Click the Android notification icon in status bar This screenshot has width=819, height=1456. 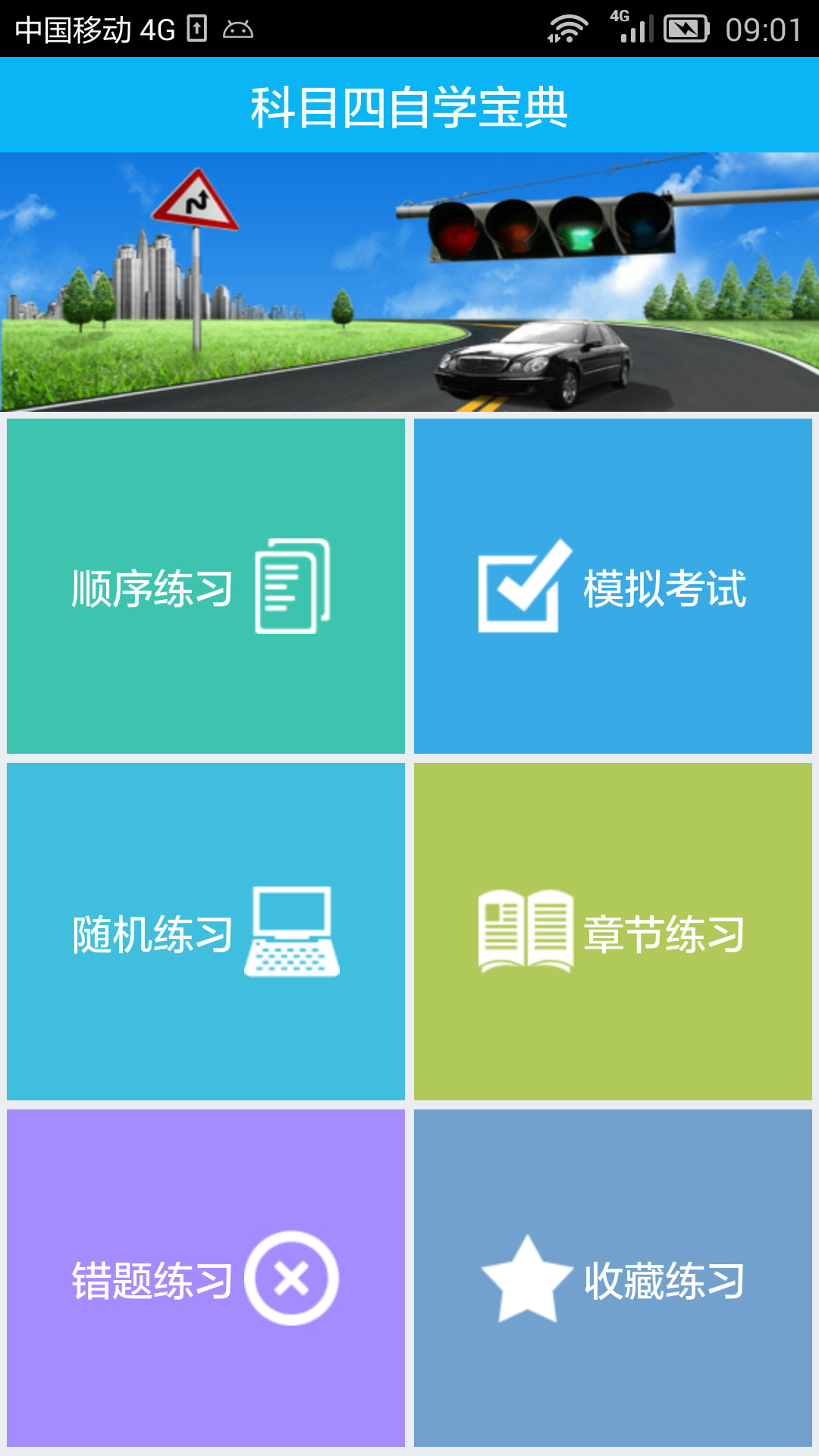[x=237, y=27]
